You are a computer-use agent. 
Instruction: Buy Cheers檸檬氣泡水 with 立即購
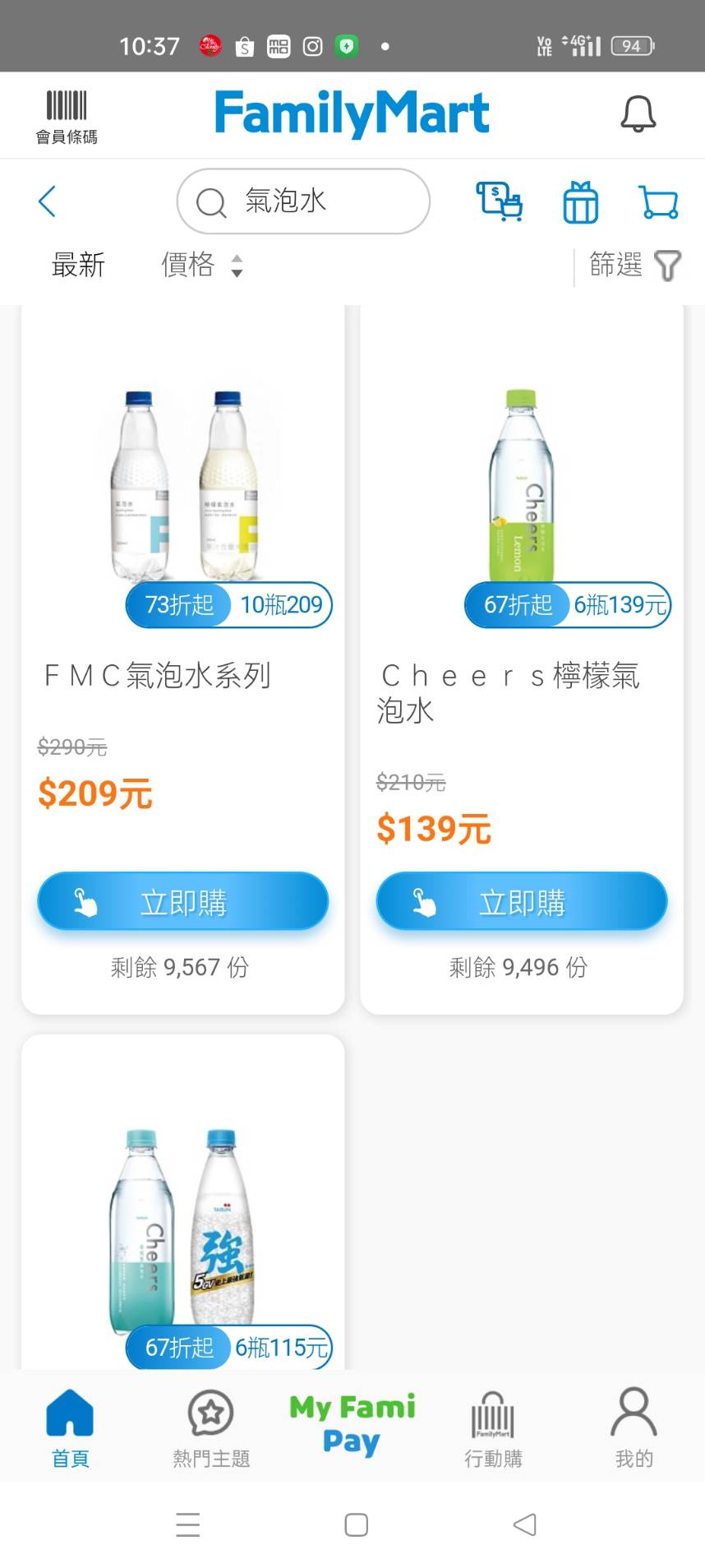point(521,902)
